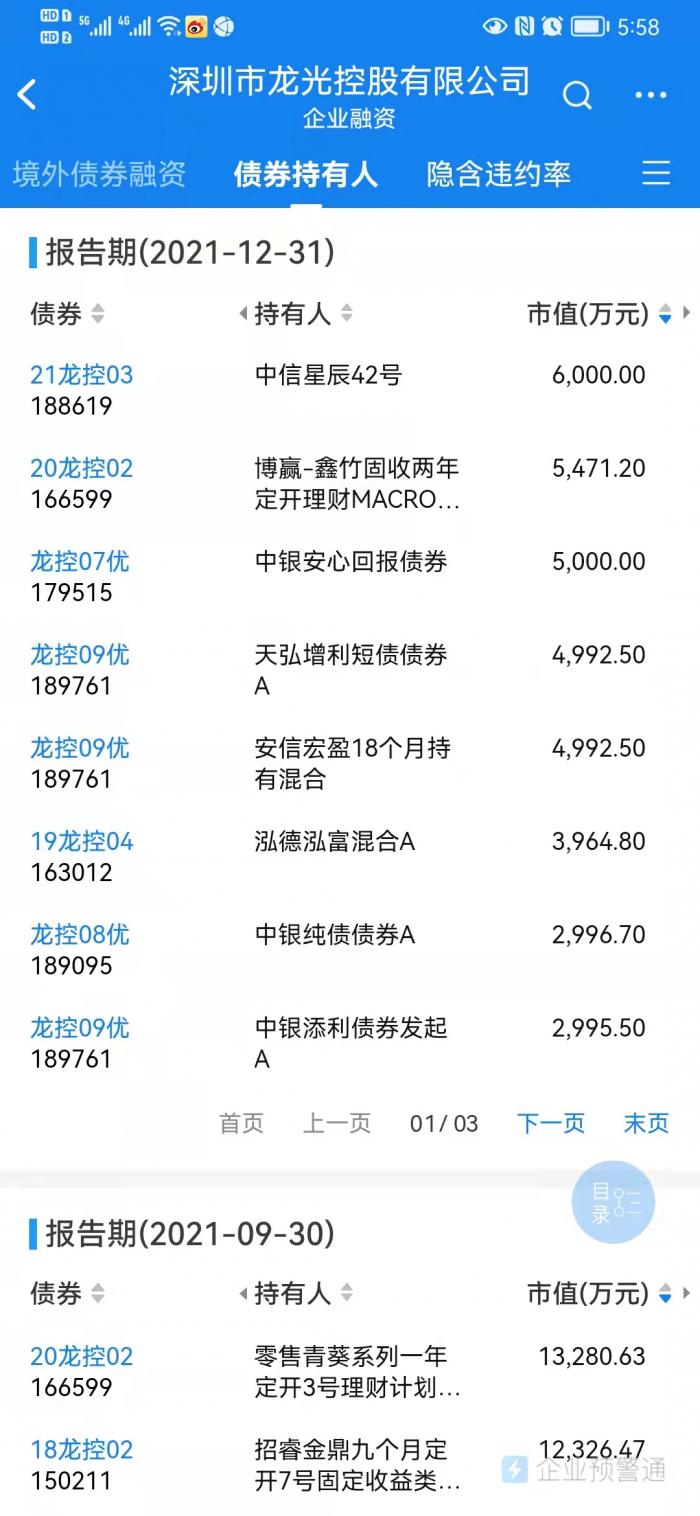Go back using the header arrow
This screenshot has height=1516, width=700.
(x=27, y=95)
